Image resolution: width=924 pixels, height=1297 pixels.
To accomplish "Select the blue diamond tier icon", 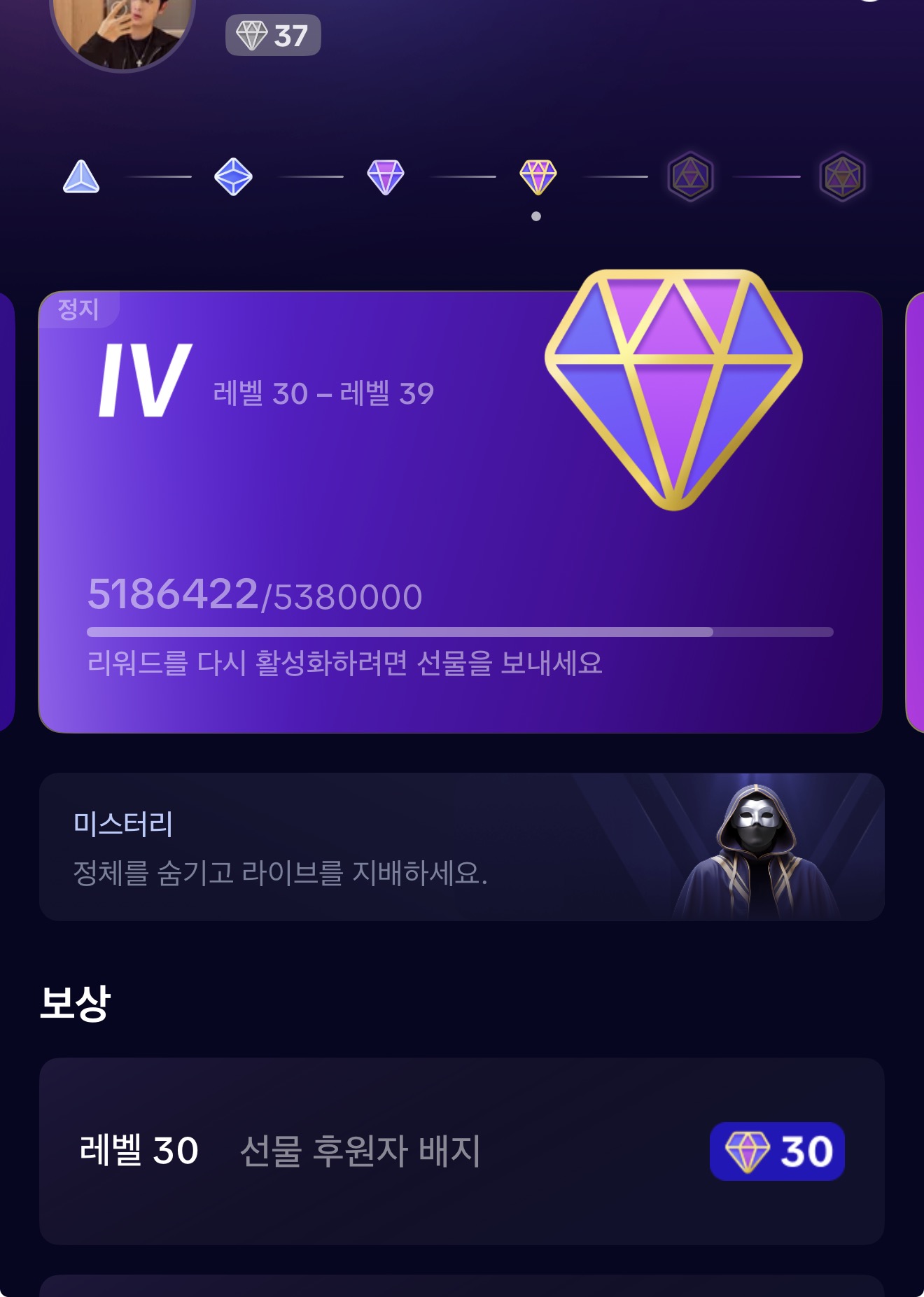I will click(x=233, y=176).
